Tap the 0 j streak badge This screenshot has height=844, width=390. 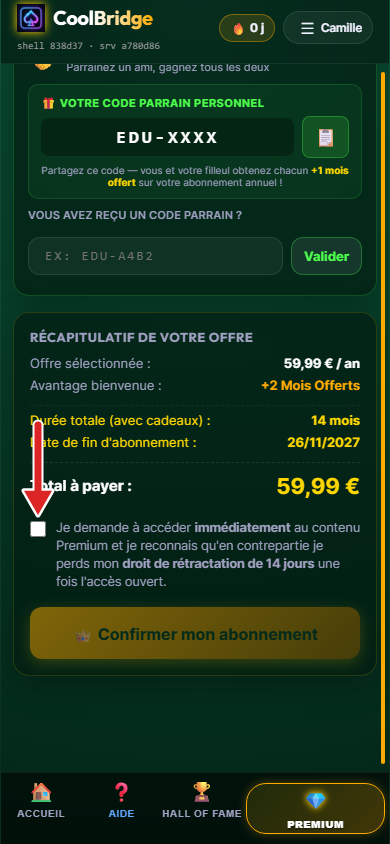(247, 28)
